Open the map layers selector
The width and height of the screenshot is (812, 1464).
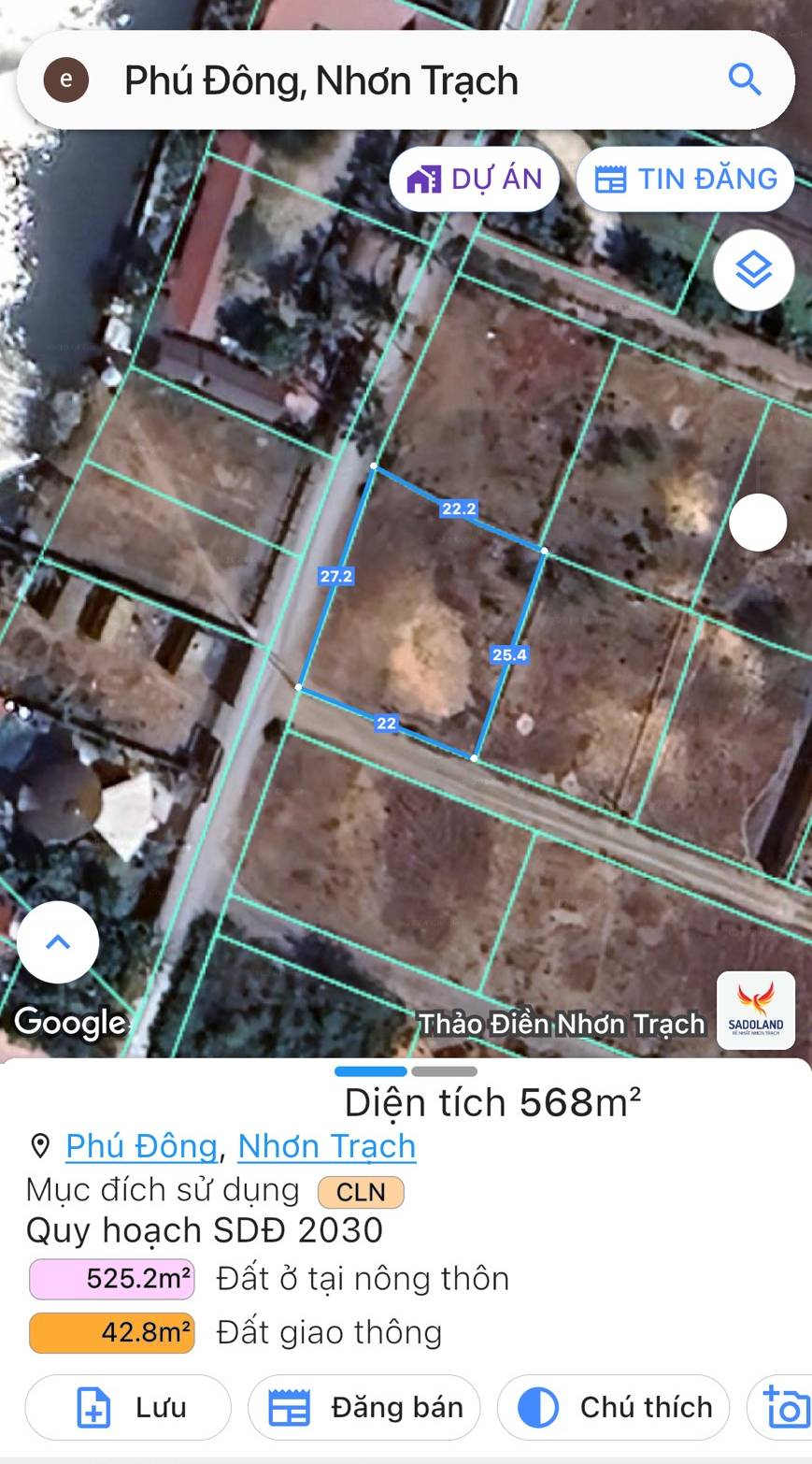pyautogui.click(x=754, y=270)
